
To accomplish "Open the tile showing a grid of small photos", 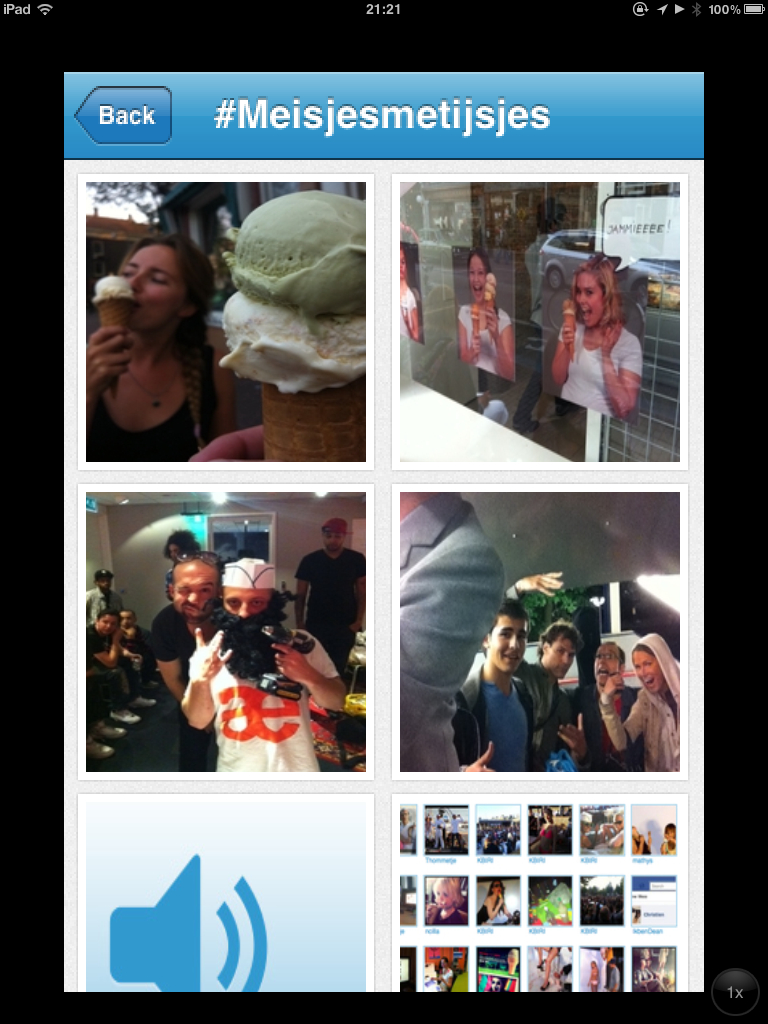I will point(539,896).
